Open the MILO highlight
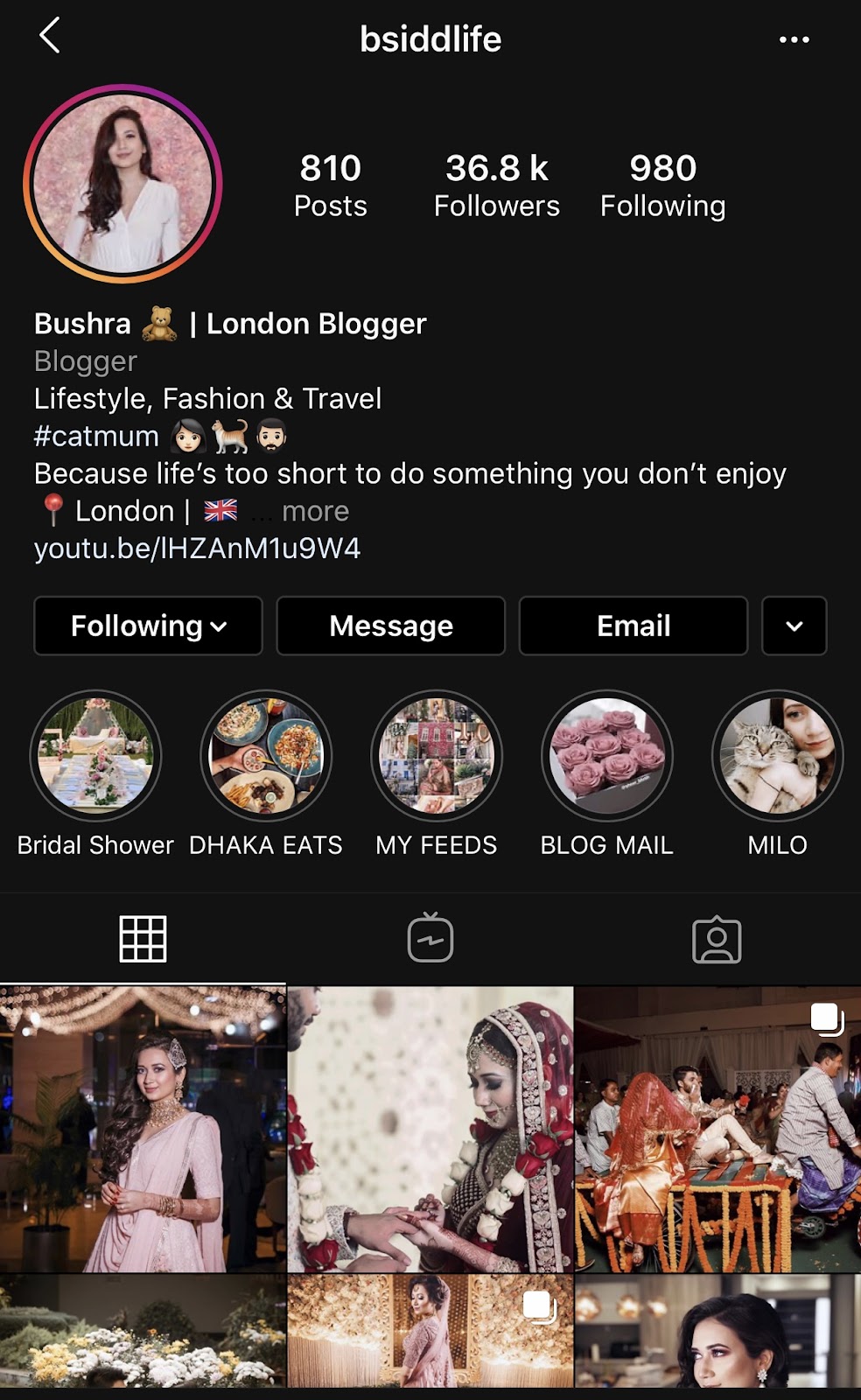The width and height of the screenshot is (861, 1400). (777, 756)
